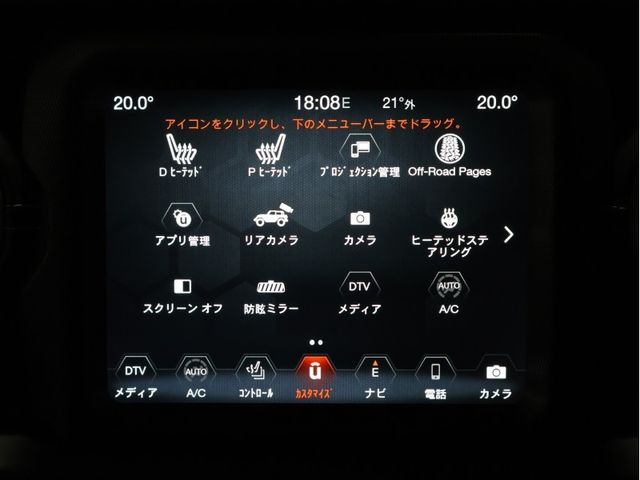Go to next page with right arrow
This screenshot has height=480, width=640.
coord(509,235)
